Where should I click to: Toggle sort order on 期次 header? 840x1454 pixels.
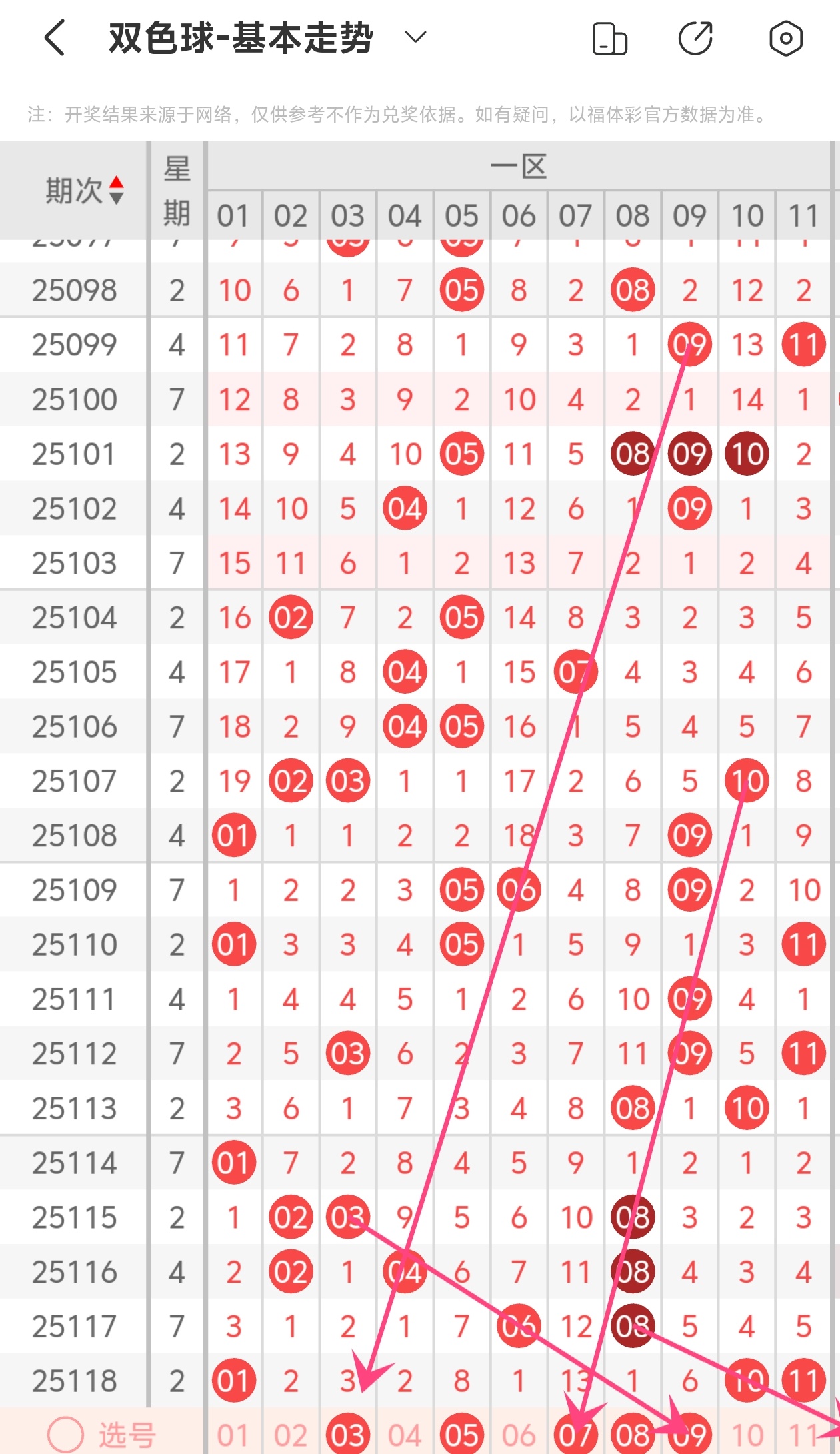point(84,191)
